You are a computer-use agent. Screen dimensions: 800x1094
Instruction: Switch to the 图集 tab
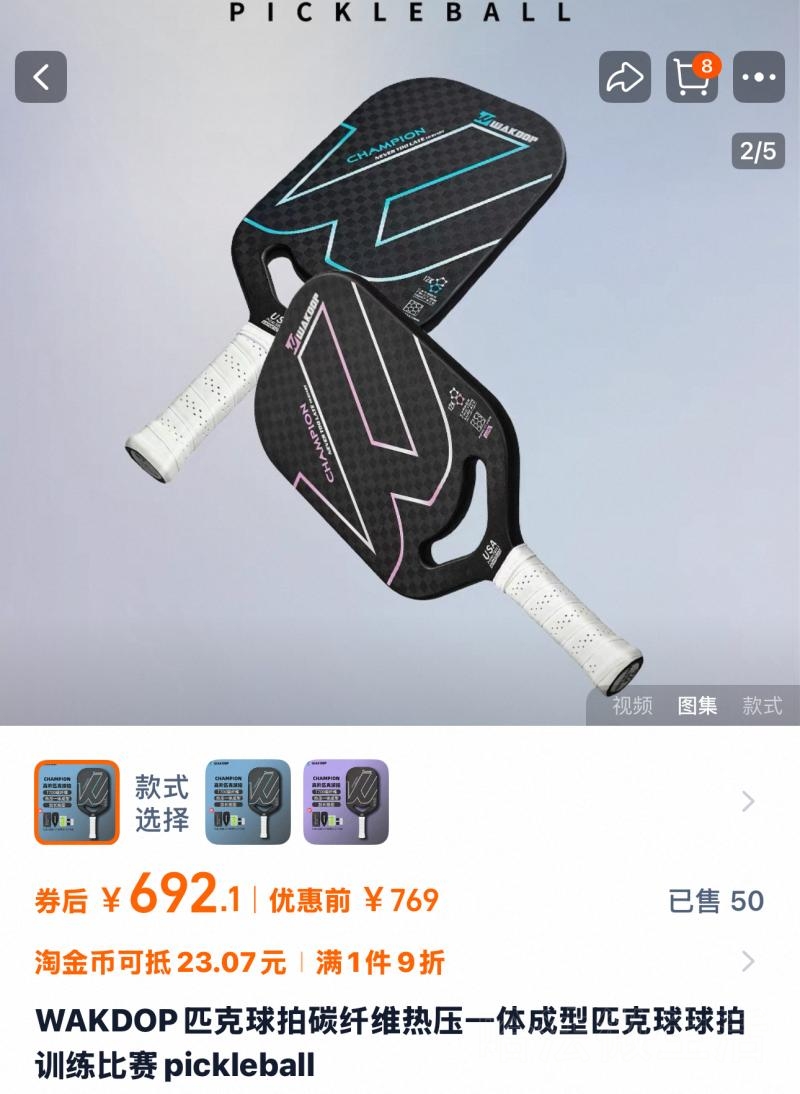[698, 706]
